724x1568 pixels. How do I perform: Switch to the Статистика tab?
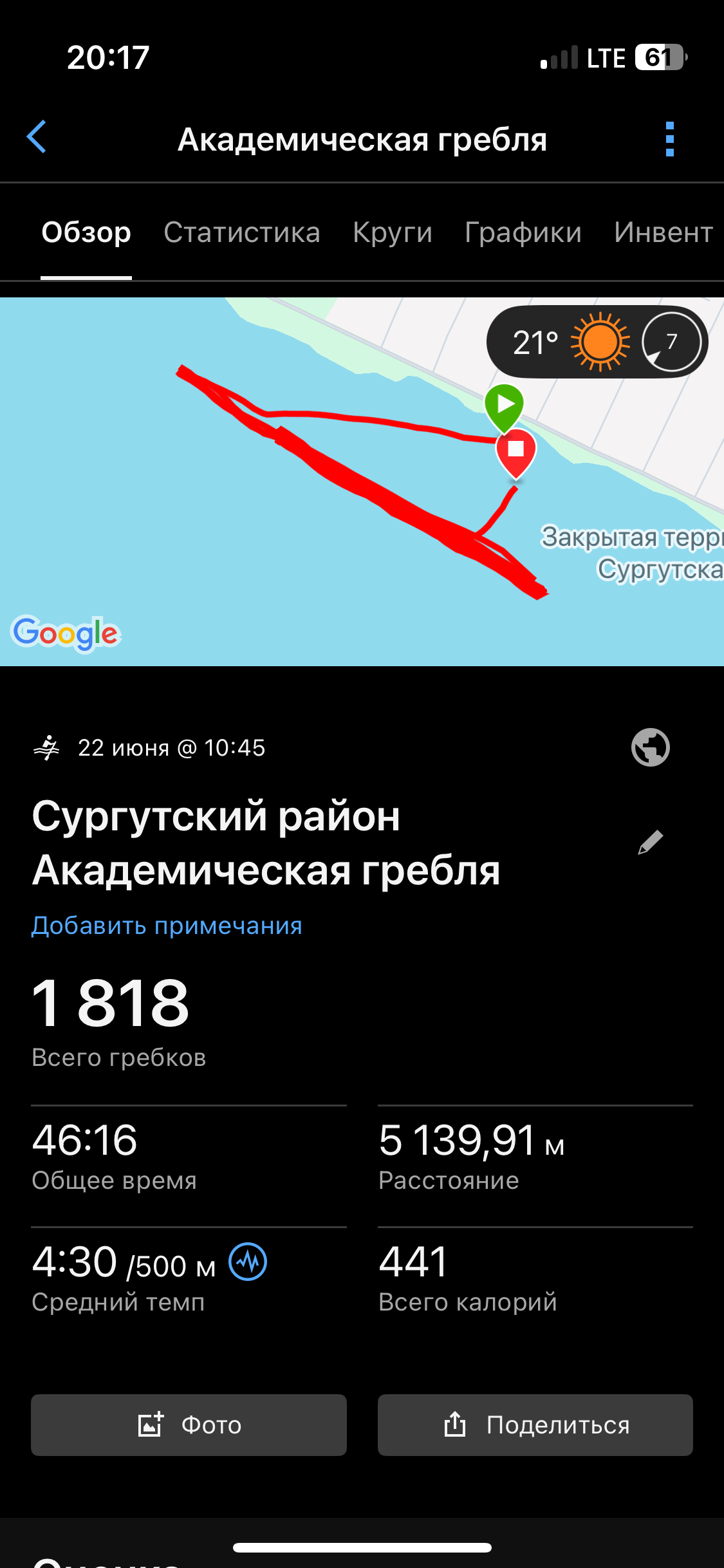(x=241, y=232)
